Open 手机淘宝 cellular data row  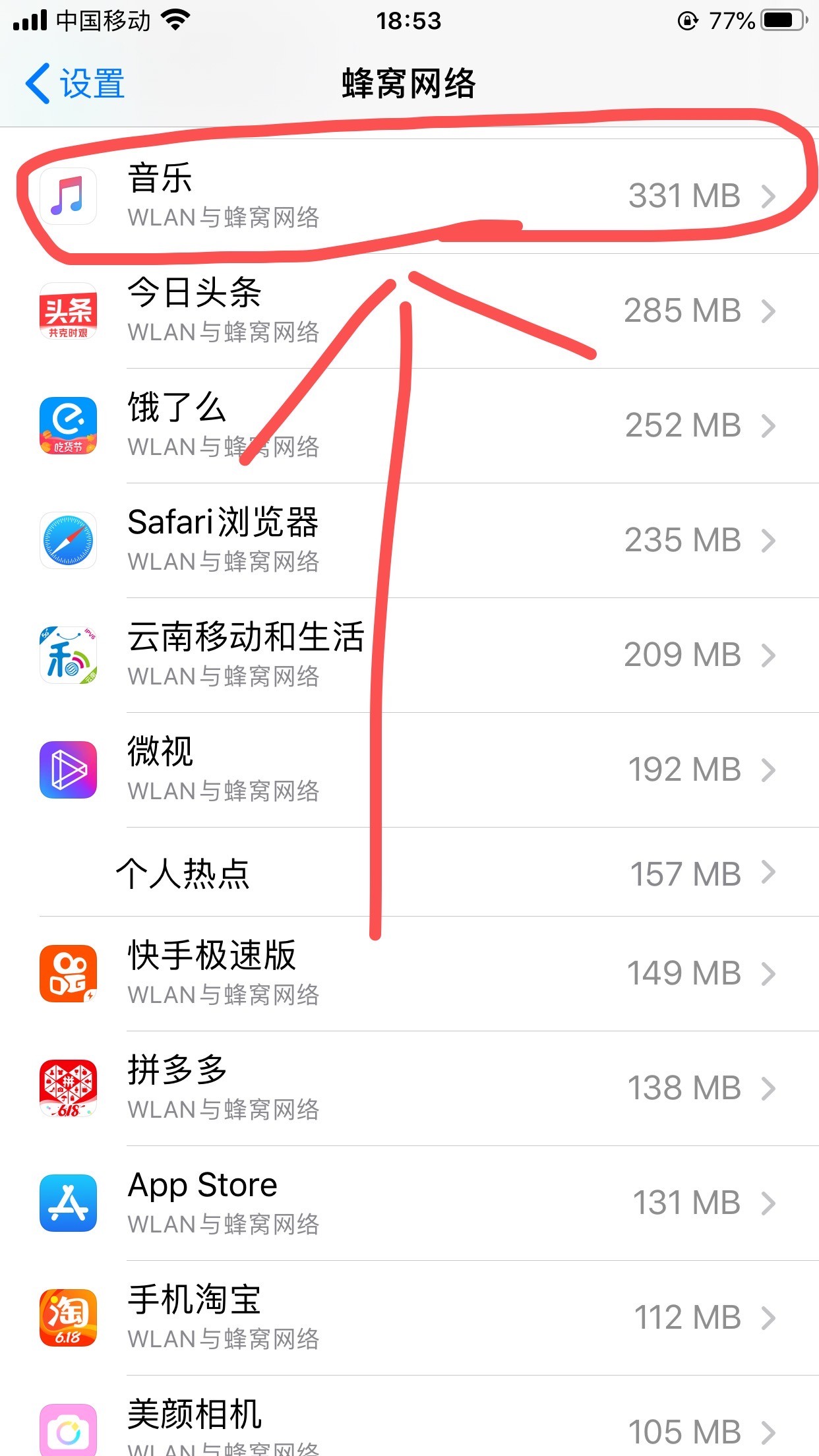coord(409,1318)
